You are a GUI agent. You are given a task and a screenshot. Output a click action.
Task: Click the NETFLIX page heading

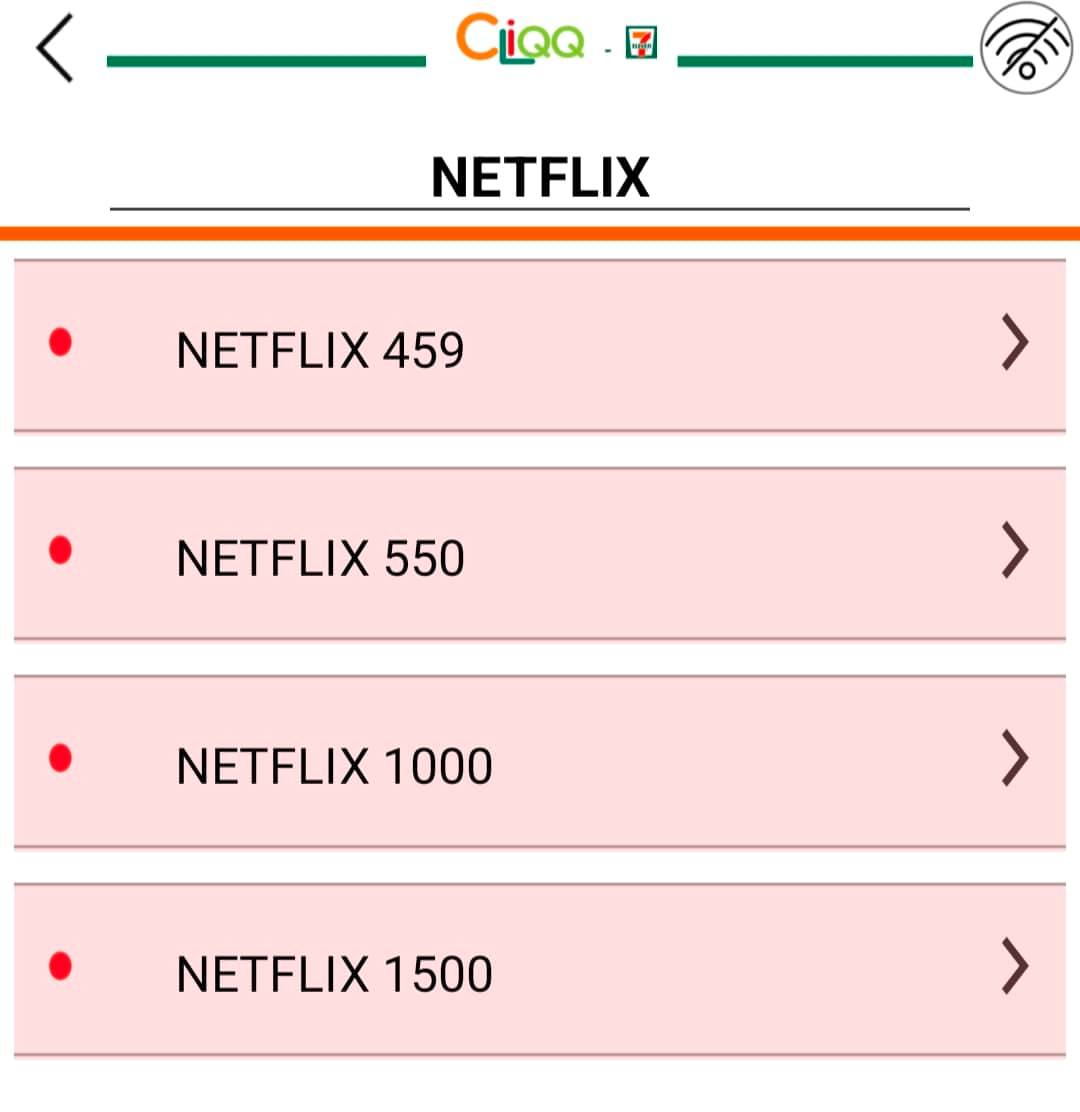click(x=540, y=174)
